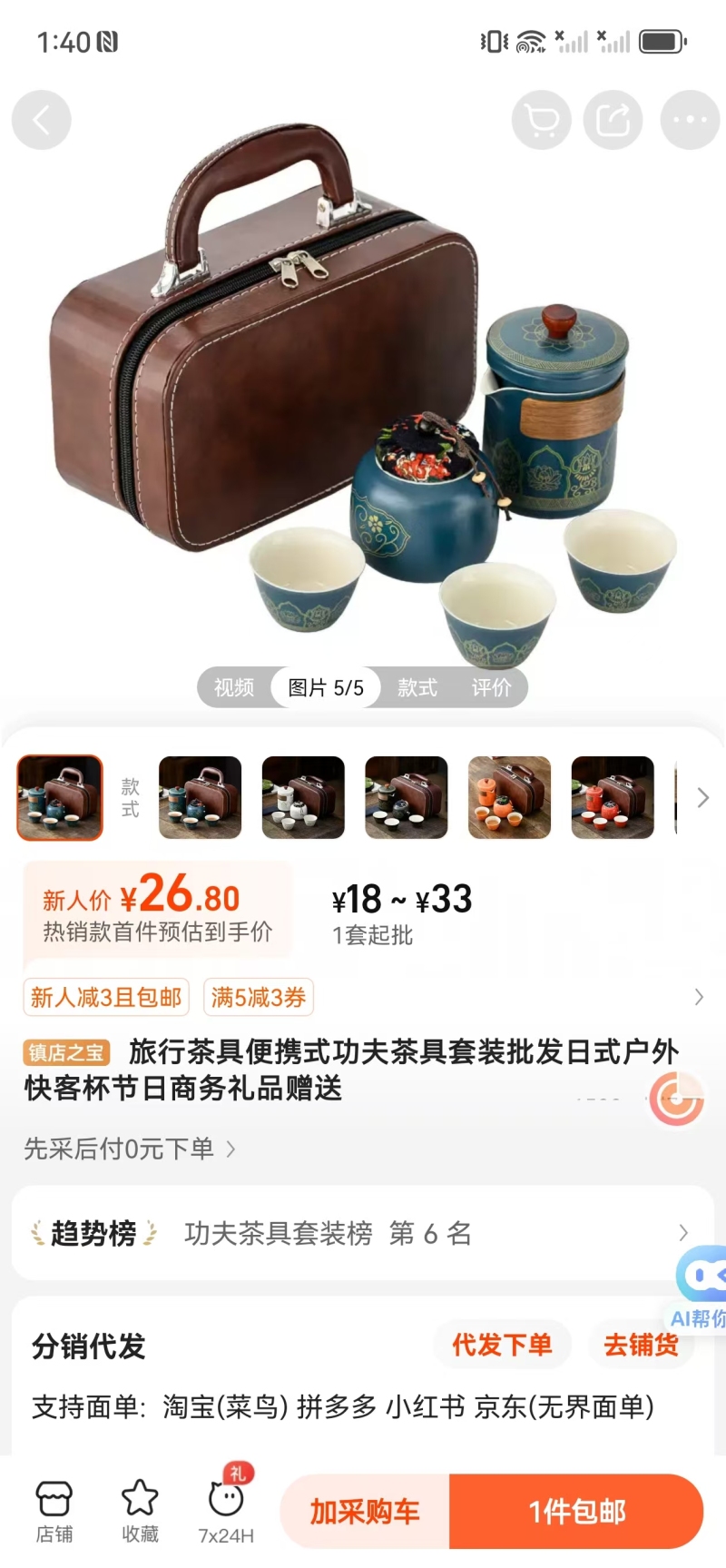The width and height of the screenshot is (726, 1568).
Task: Switch to the 视频 media tab
Action: tap(234, 687)
